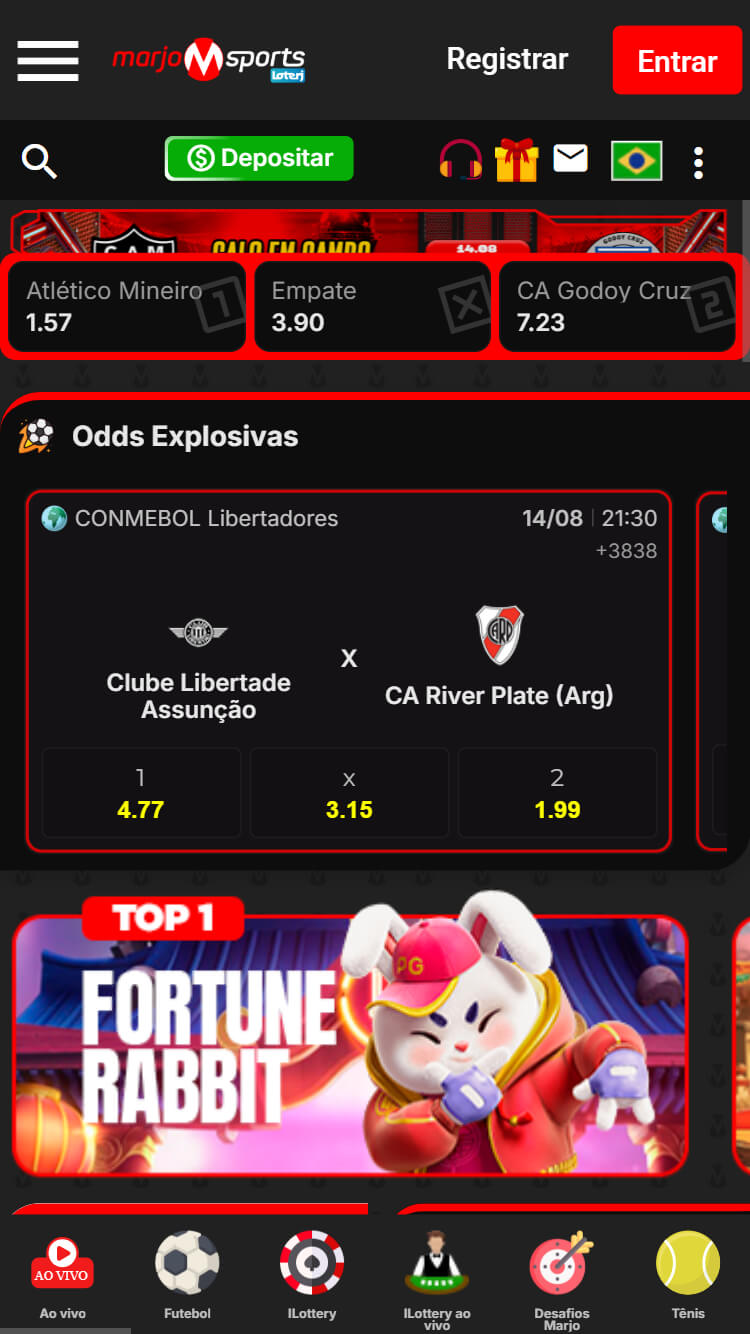Tap the Registrar link

point(507,60)
